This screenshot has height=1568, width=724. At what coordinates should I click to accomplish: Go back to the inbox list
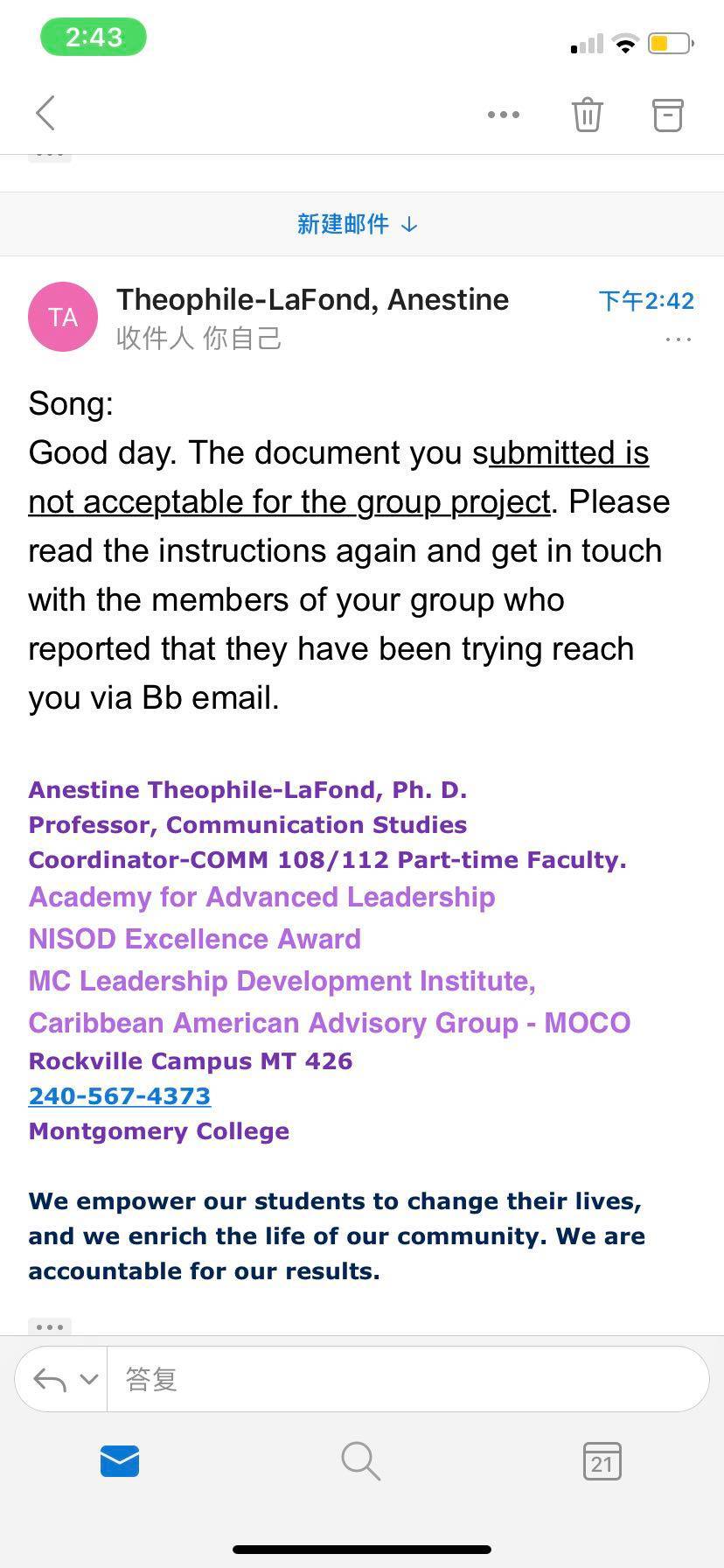click(x=45, y=114)
